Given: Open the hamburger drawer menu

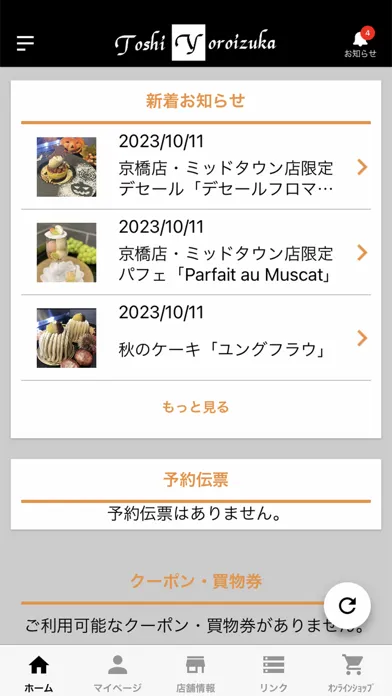Looking at the screenshot, I should coord(25,43).
